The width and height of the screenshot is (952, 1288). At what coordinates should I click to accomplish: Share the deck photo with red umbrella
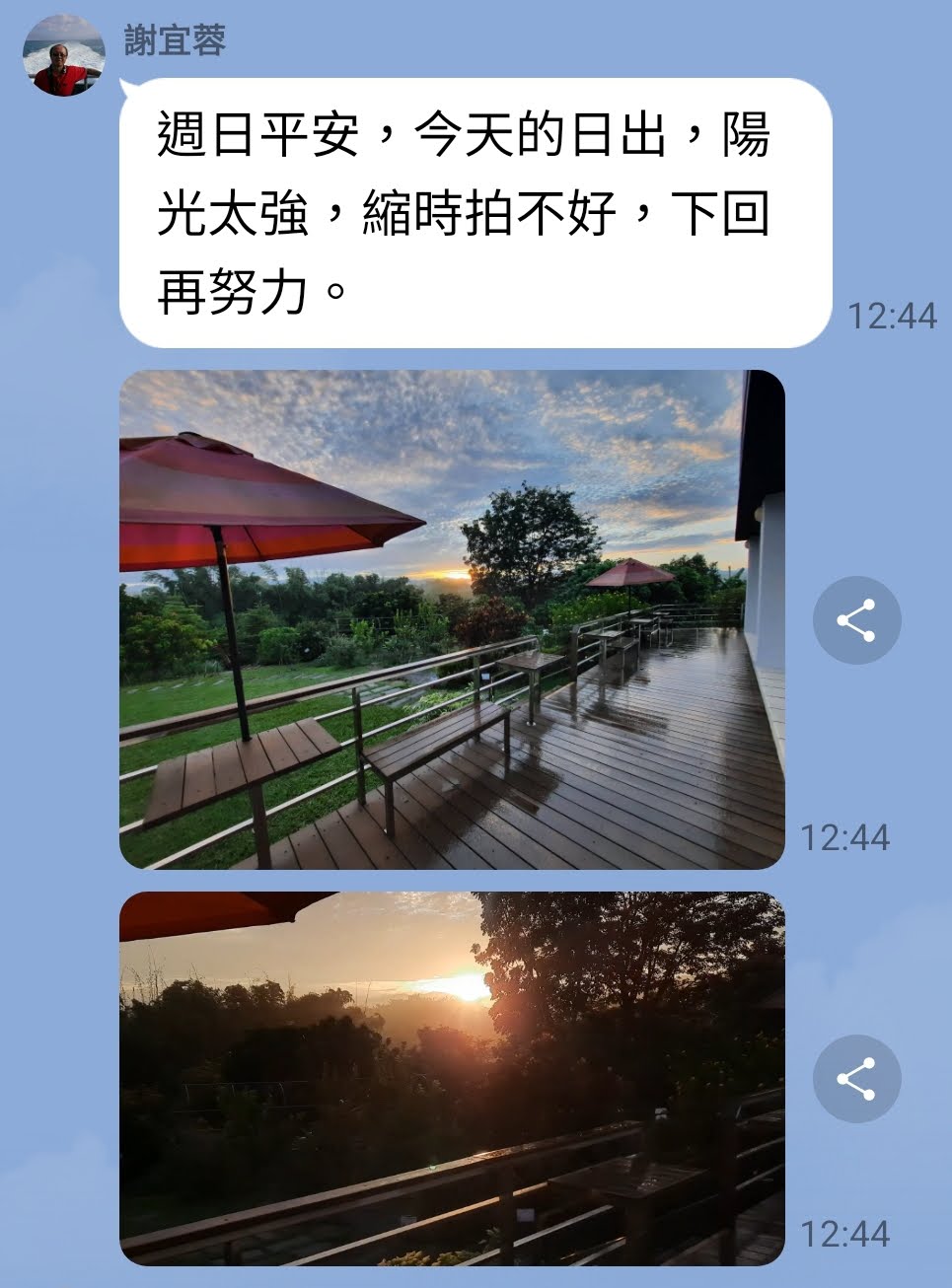[856, 620]
